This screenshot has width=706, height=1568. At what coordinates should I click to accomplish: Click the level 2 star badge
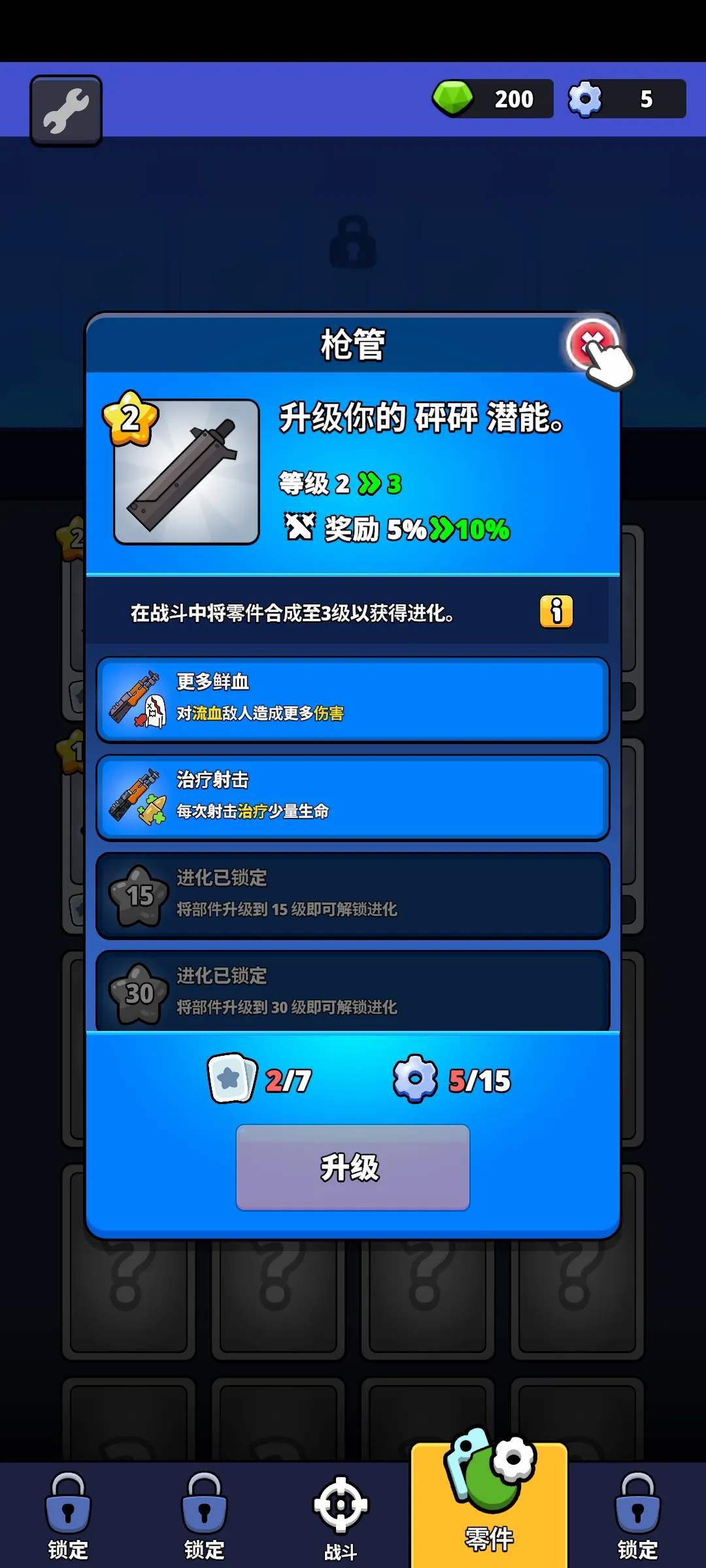pos(129,418)
